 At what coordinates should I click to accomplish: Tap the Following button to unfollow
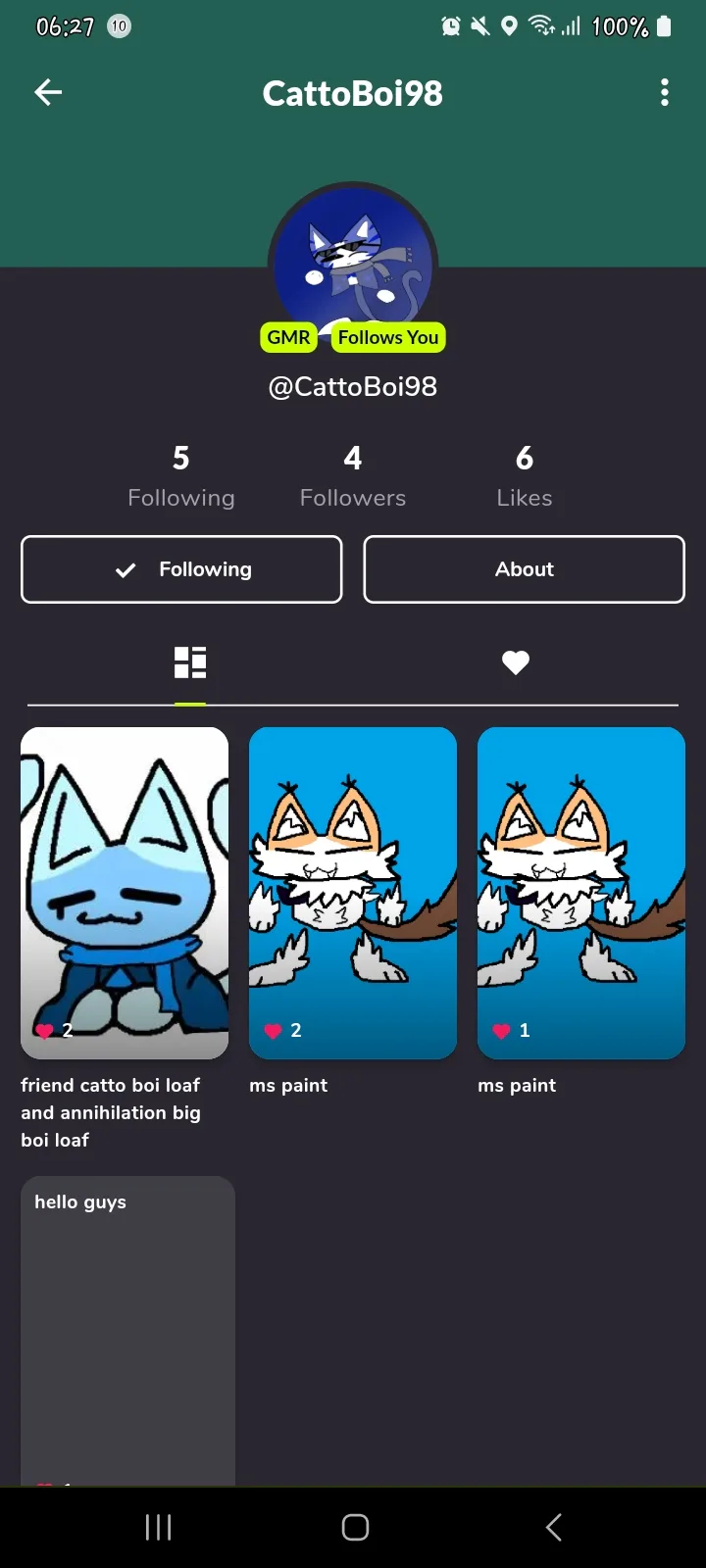click(x=181, y=569)
